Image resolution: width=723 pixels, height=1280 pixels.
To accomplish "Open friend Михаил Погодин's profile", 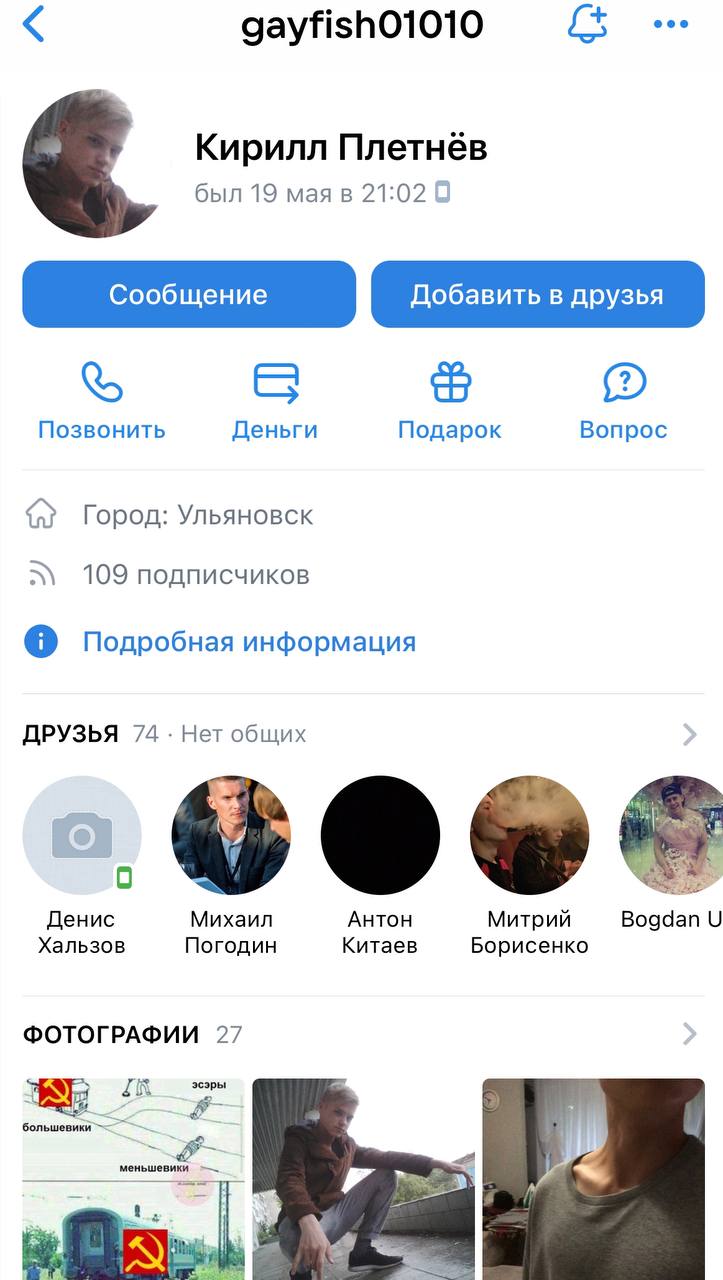I will [231, 835].
